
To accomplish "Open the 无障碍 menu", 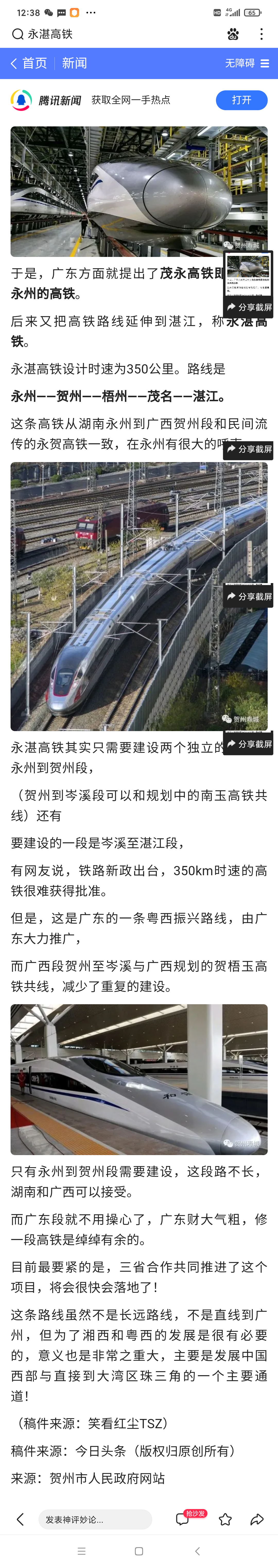I will pyautogui.click(x=246, y=63).
